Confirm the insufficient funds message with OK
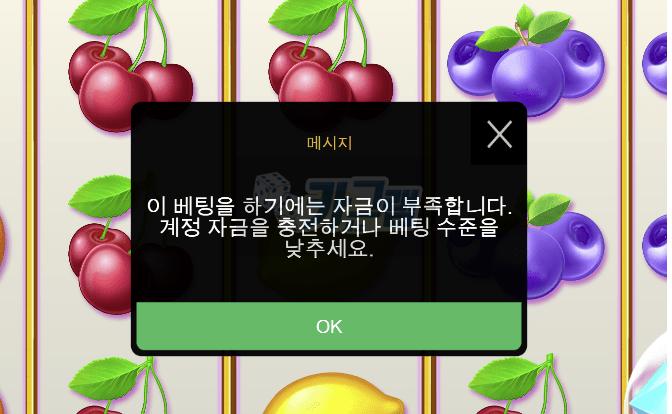Image resolution: width=672 pixels, height=414 pixels. pos(329,326)
